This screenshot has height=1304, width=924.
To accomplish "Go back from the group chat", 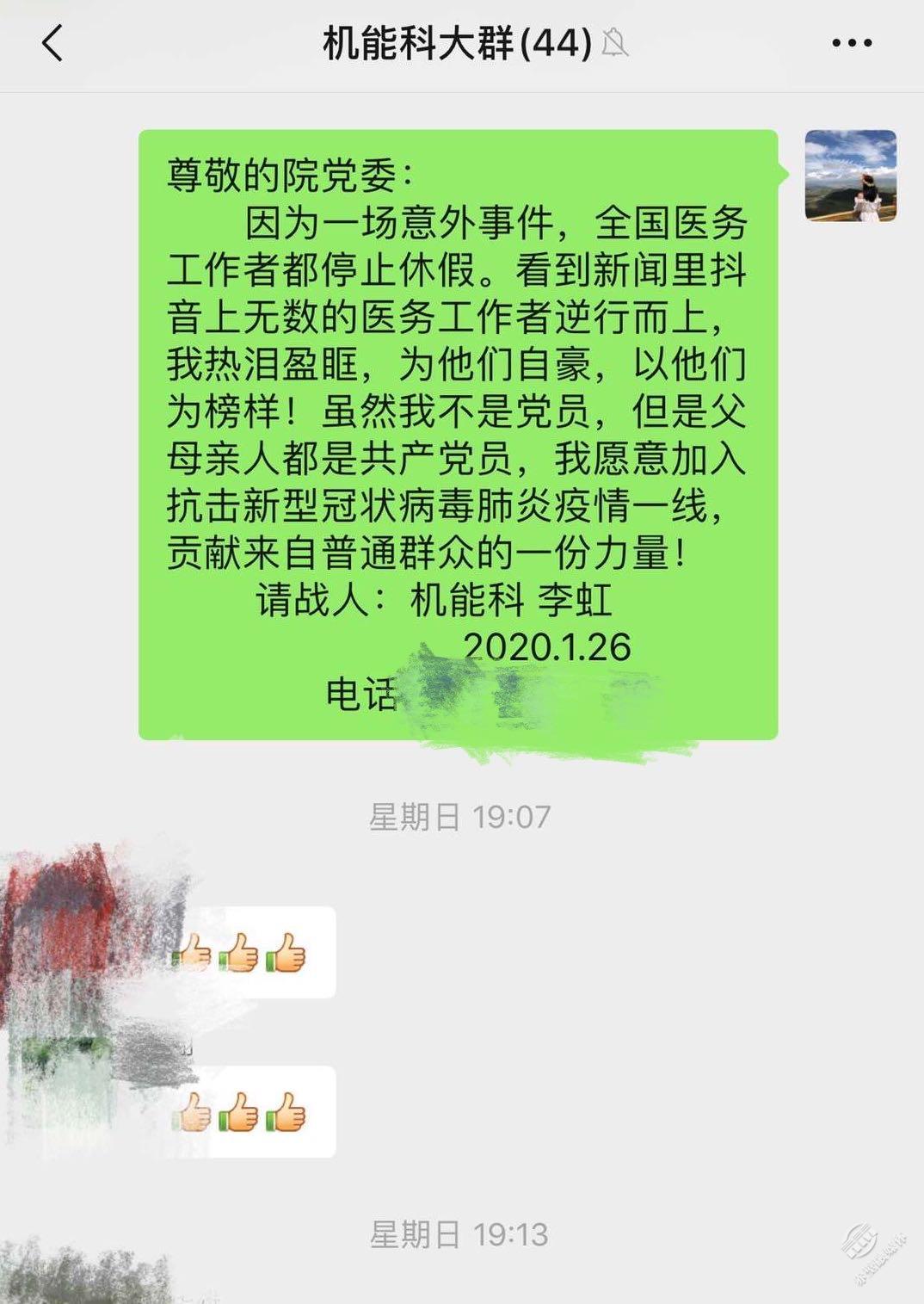I will (x=52, y=43).
